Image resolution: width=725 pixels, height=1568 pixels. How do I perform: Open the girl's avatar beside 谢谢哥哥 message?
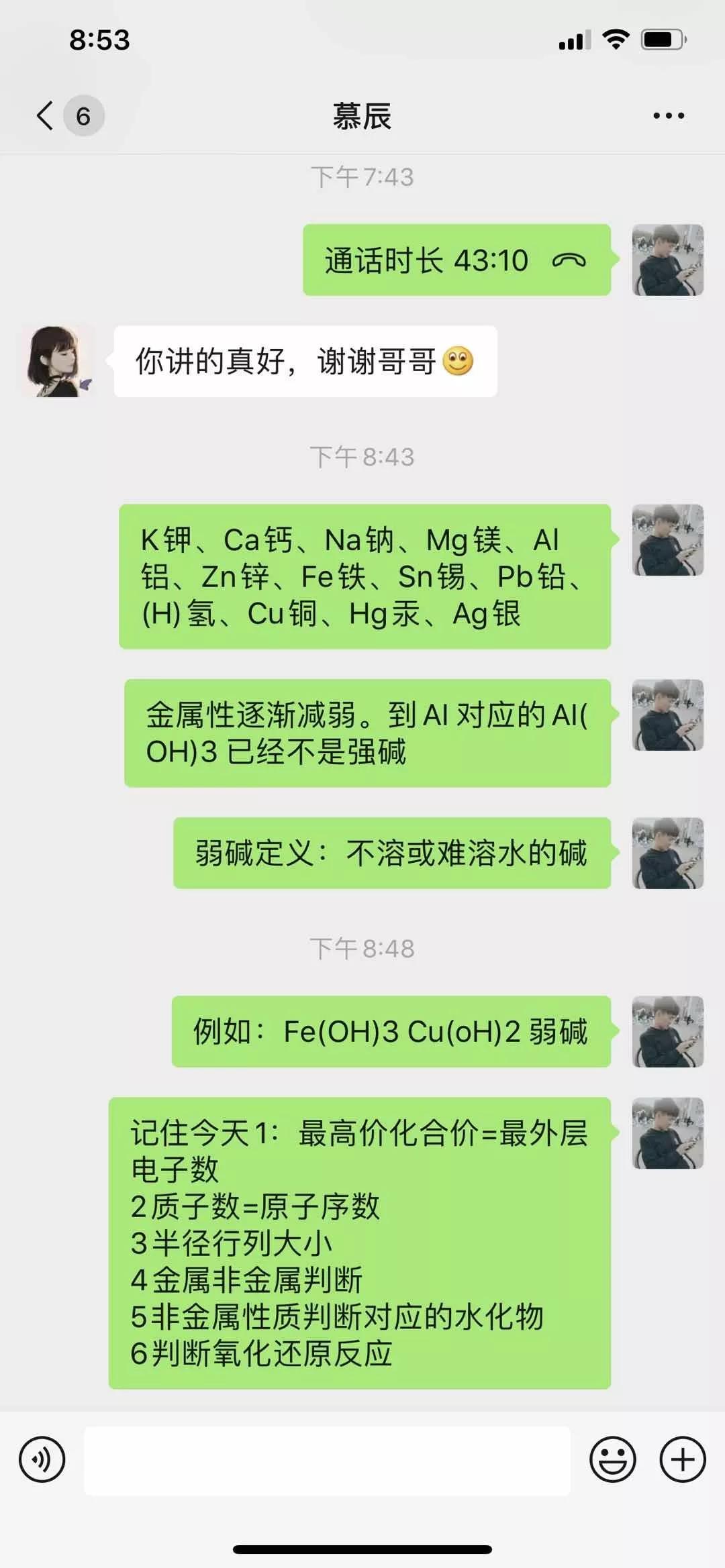point(57,362)
